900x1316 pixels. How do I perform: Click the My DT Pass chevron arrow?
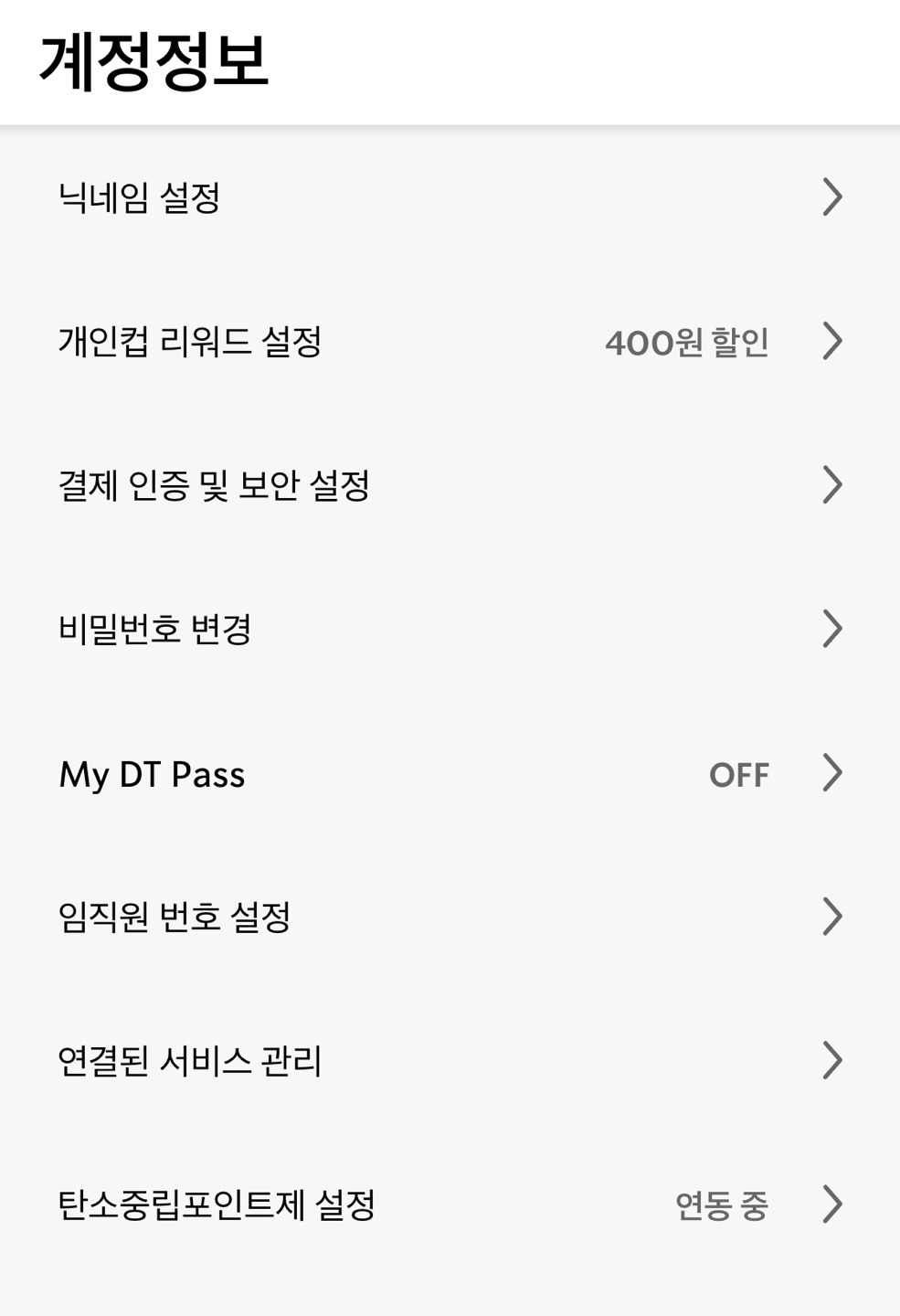(830, 774)
